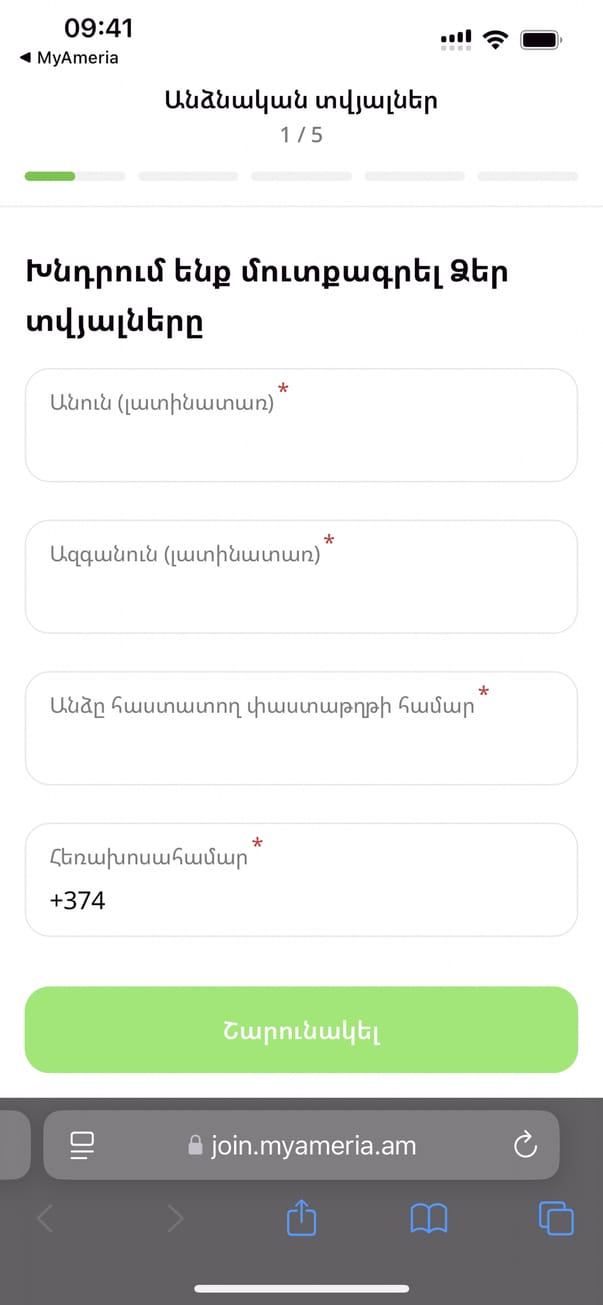Screen dimensions: 603x1305
Task: Share this page
Action: tap(301, 1218)
